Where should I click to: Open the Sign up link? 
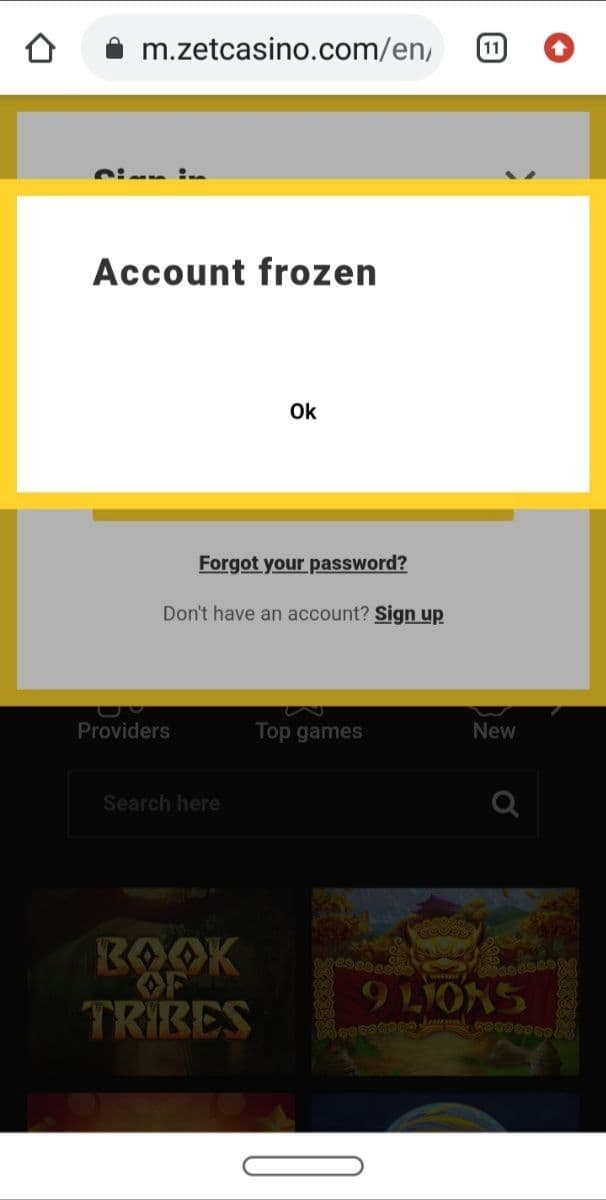coord(409,614)
